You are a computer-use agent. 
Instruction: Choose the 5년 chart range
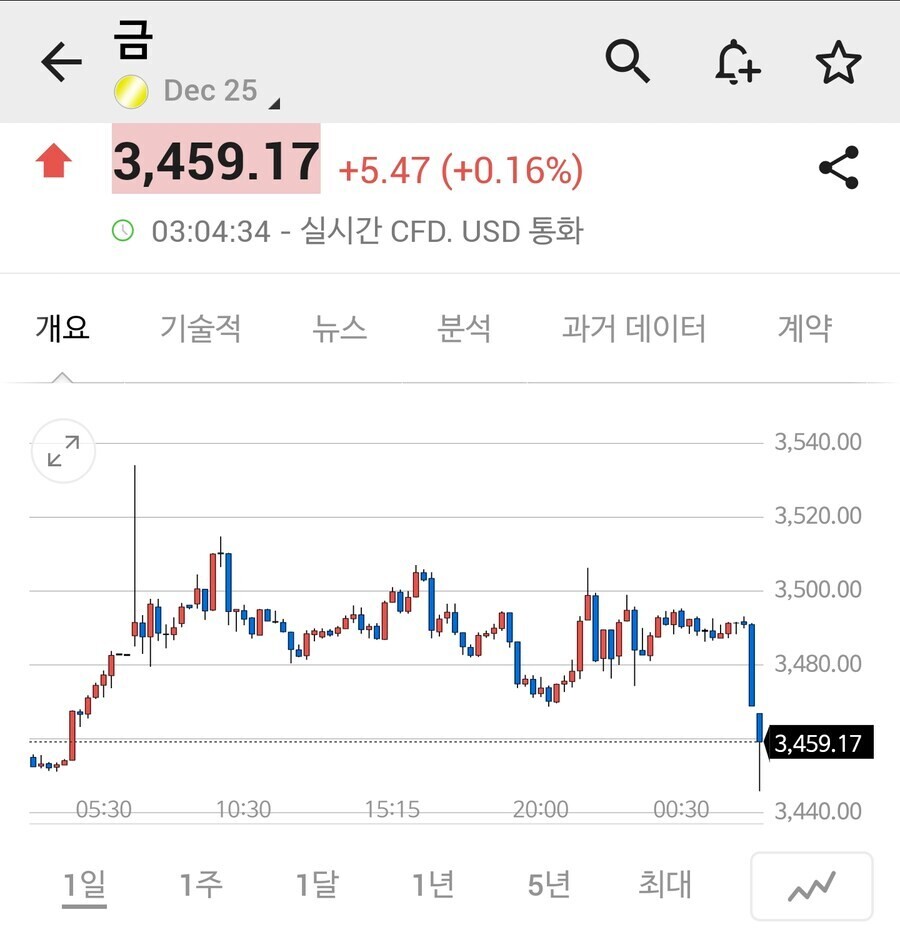[x=549, y=884]
